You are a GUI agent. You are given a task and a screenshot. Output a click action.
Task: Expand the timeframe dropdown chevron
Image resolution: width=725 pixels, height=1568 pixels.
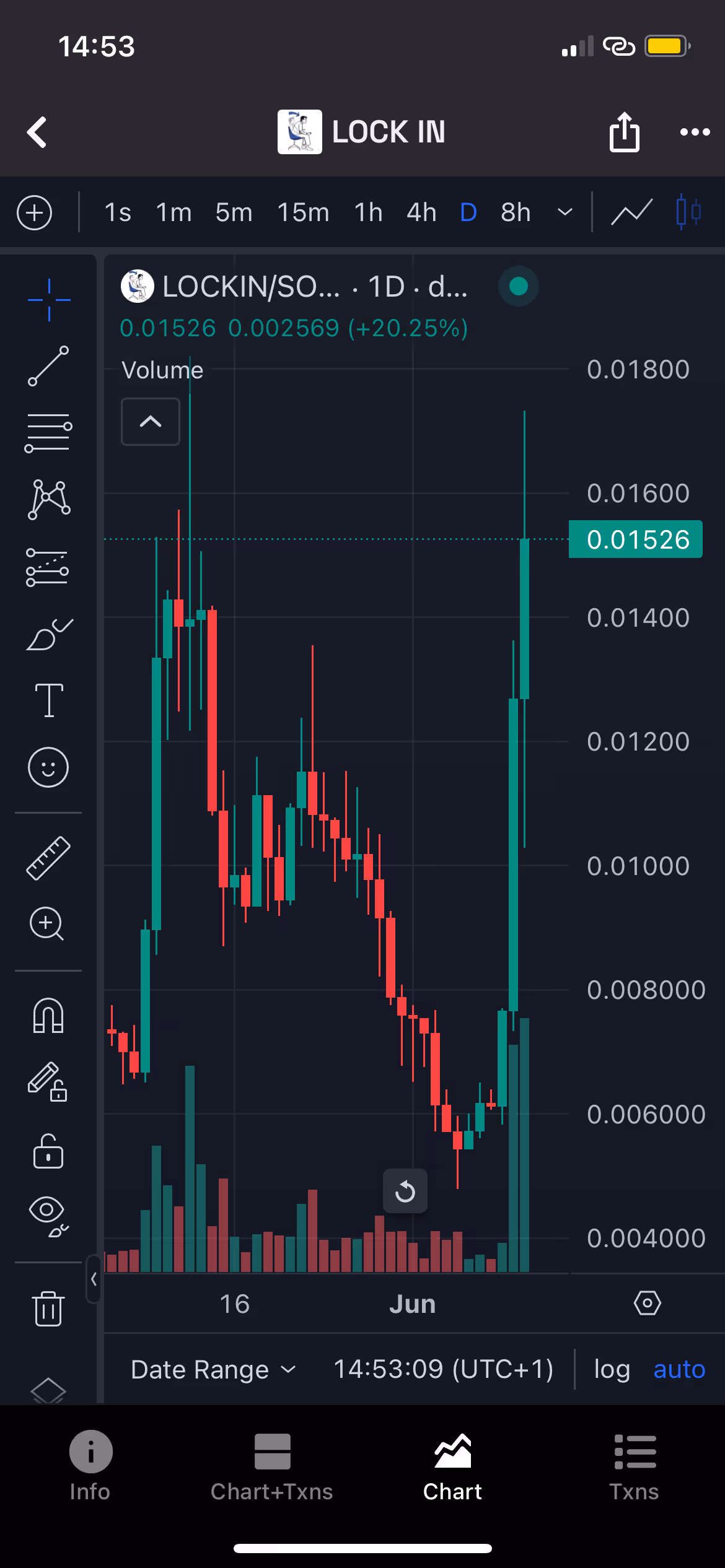point(565,212)
